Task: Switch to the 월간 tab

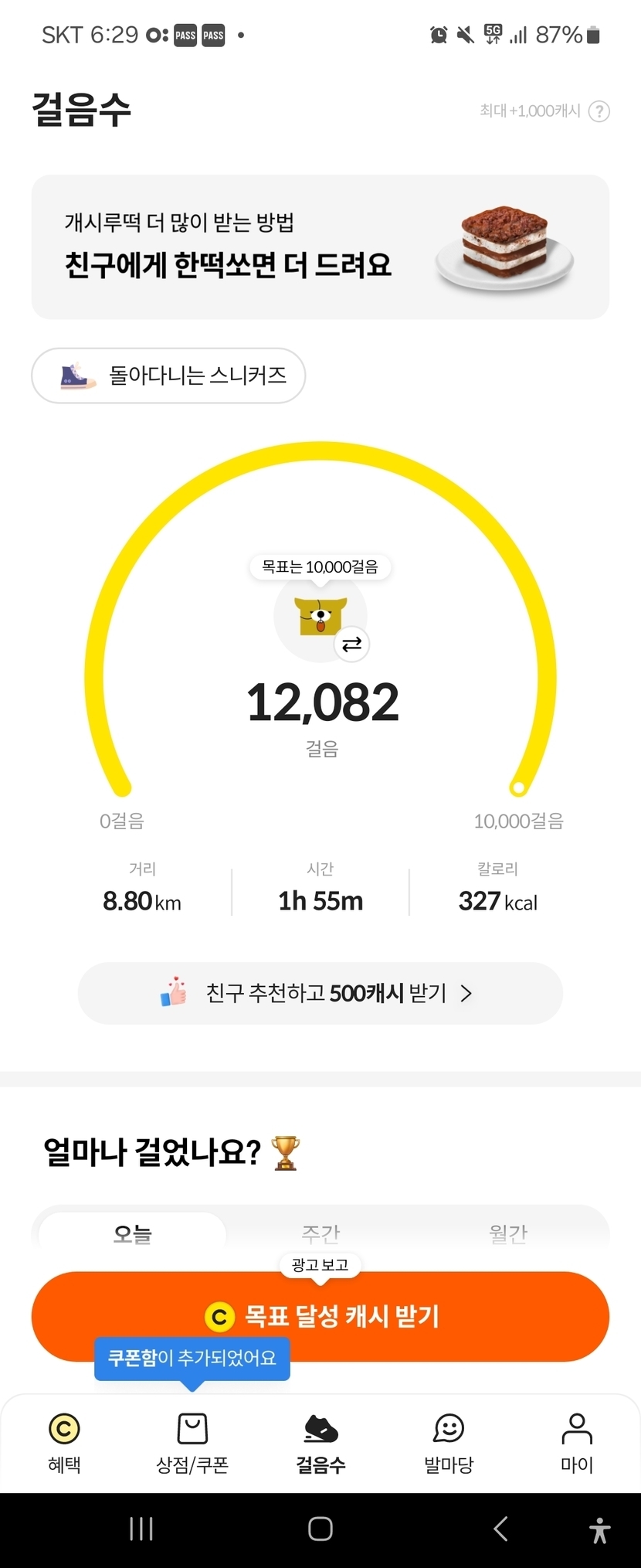Action: (508, 1233)
